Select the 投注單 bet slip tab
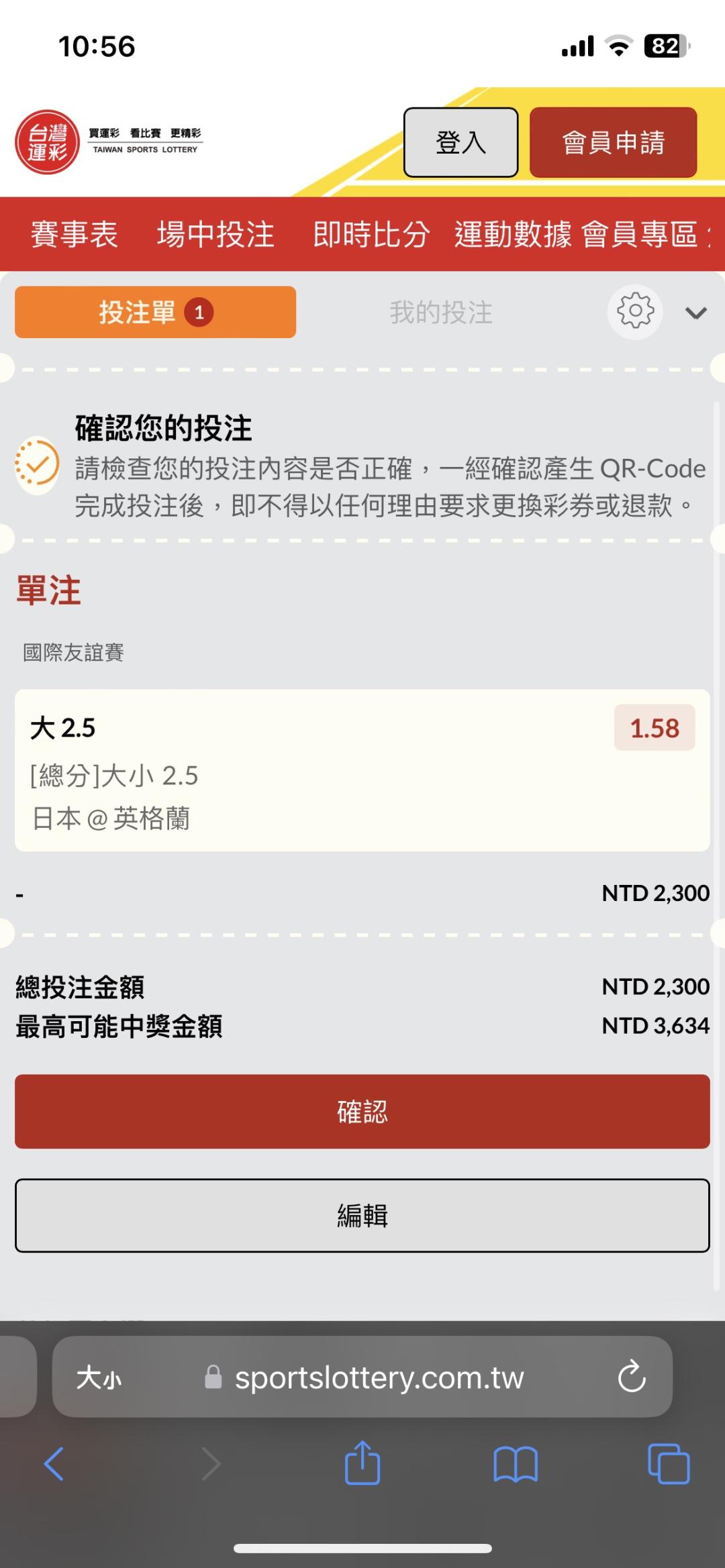Image resolution: width=725 pixels, height=1568 pixels. click(155, 312)
